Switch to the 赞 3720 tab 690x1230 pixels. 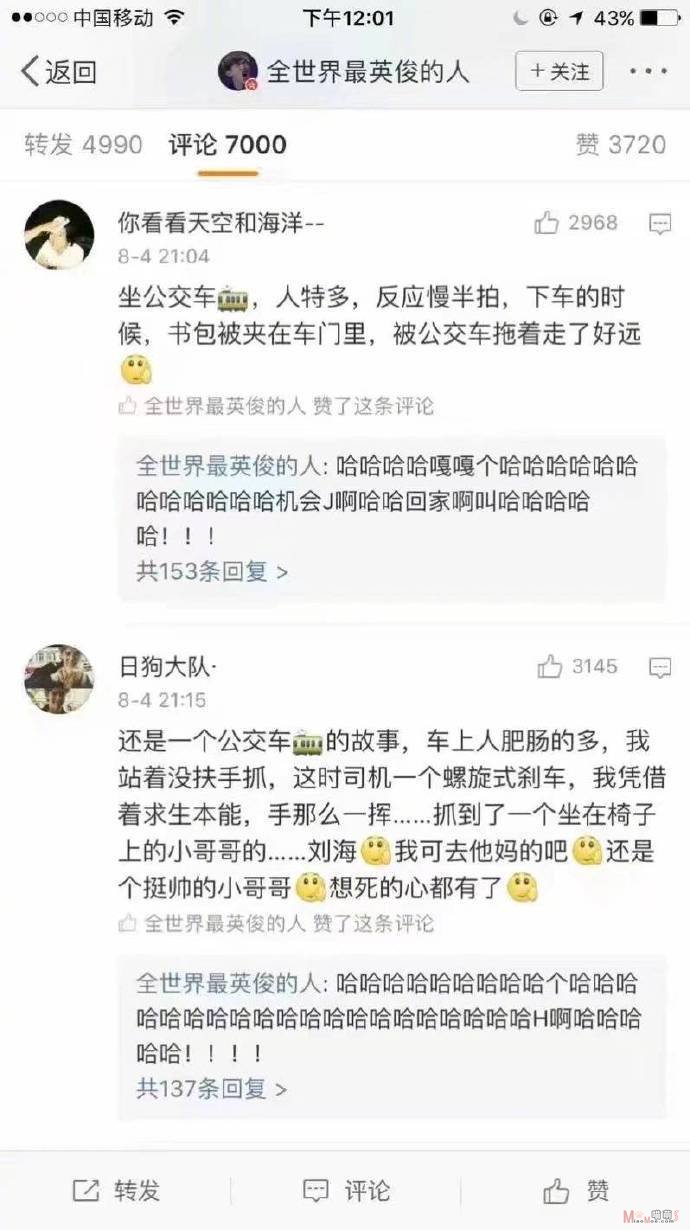point(620,145)
